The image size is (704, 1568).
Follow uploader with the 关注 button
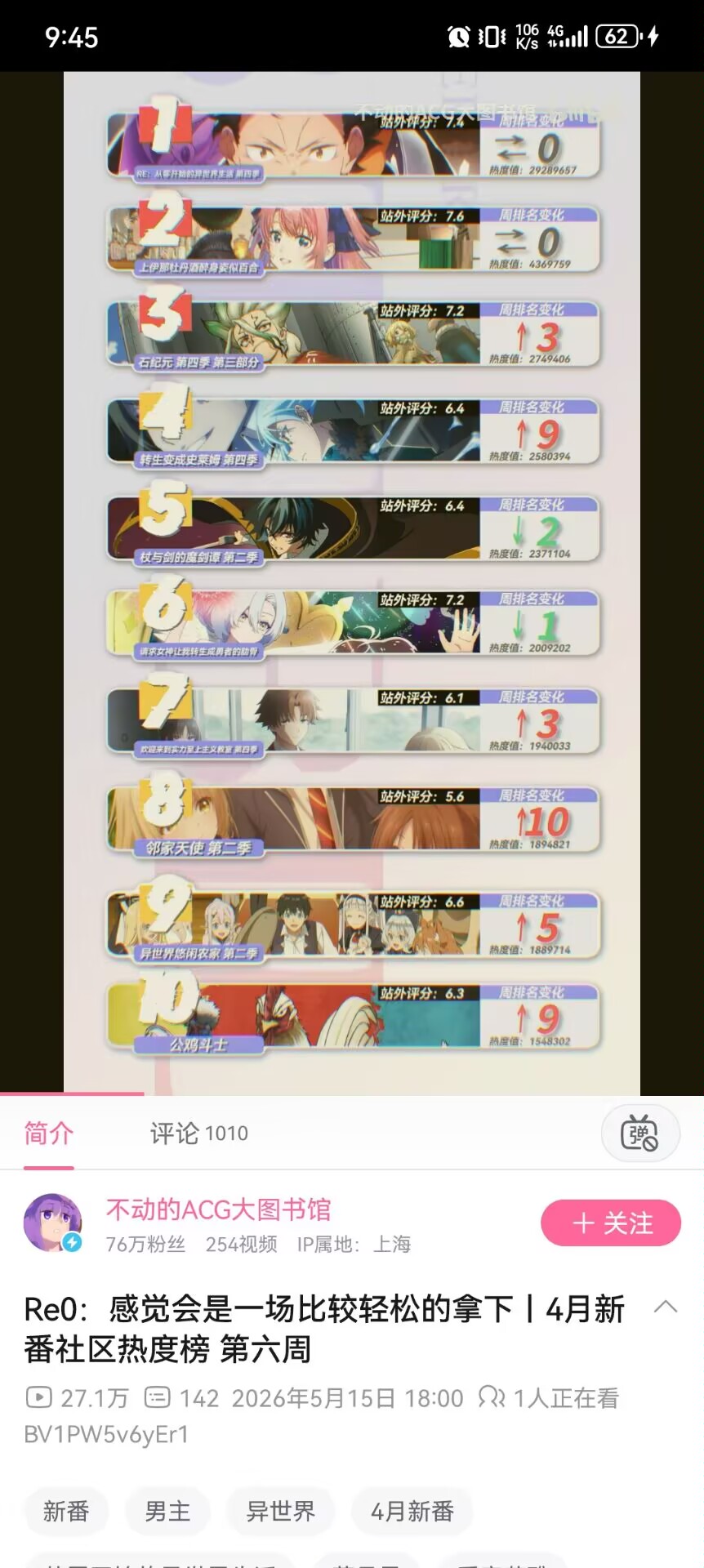click(611, 1223)
